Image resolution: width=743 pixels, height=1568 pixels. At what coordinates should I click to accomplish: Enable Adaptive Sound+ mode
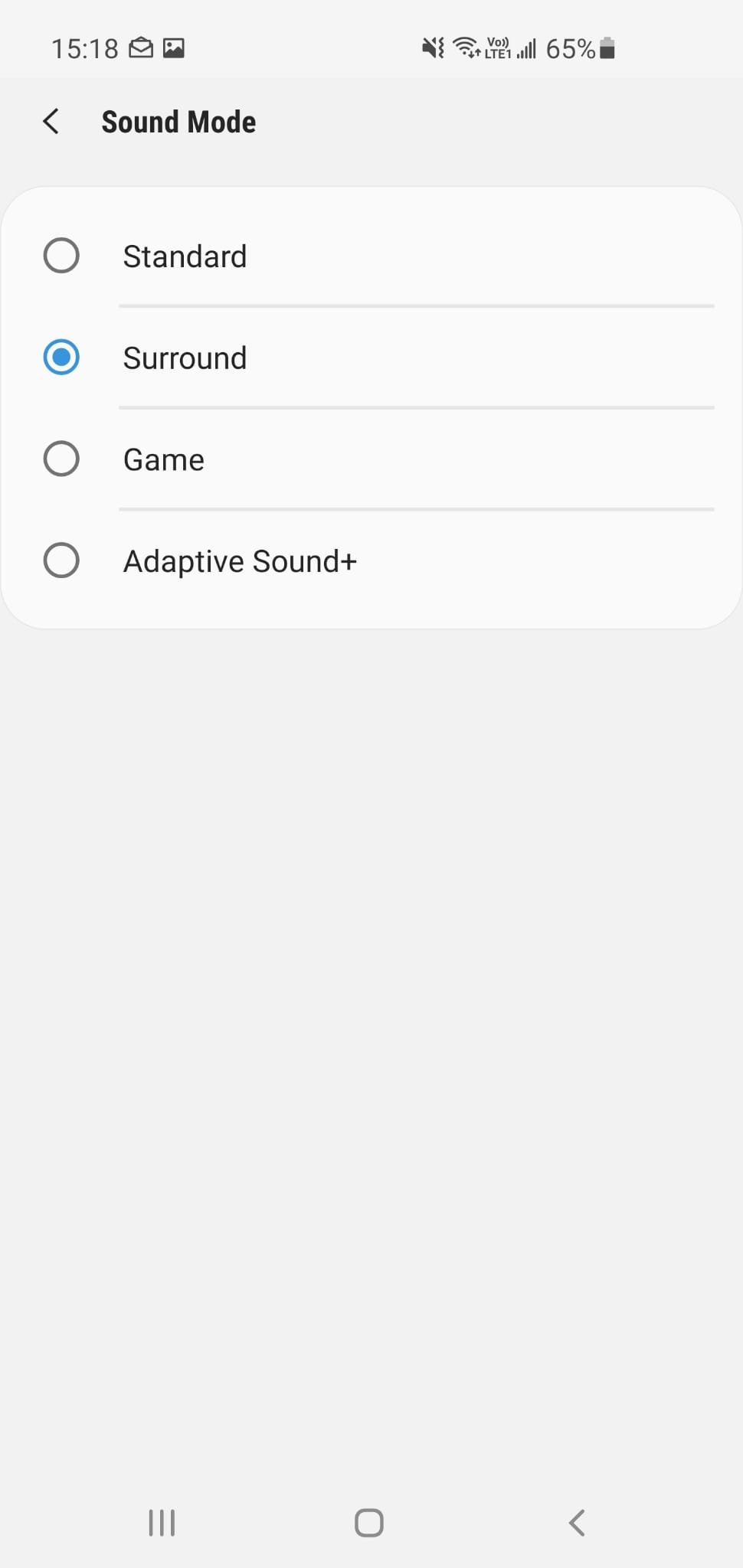[x=371, y=560]
